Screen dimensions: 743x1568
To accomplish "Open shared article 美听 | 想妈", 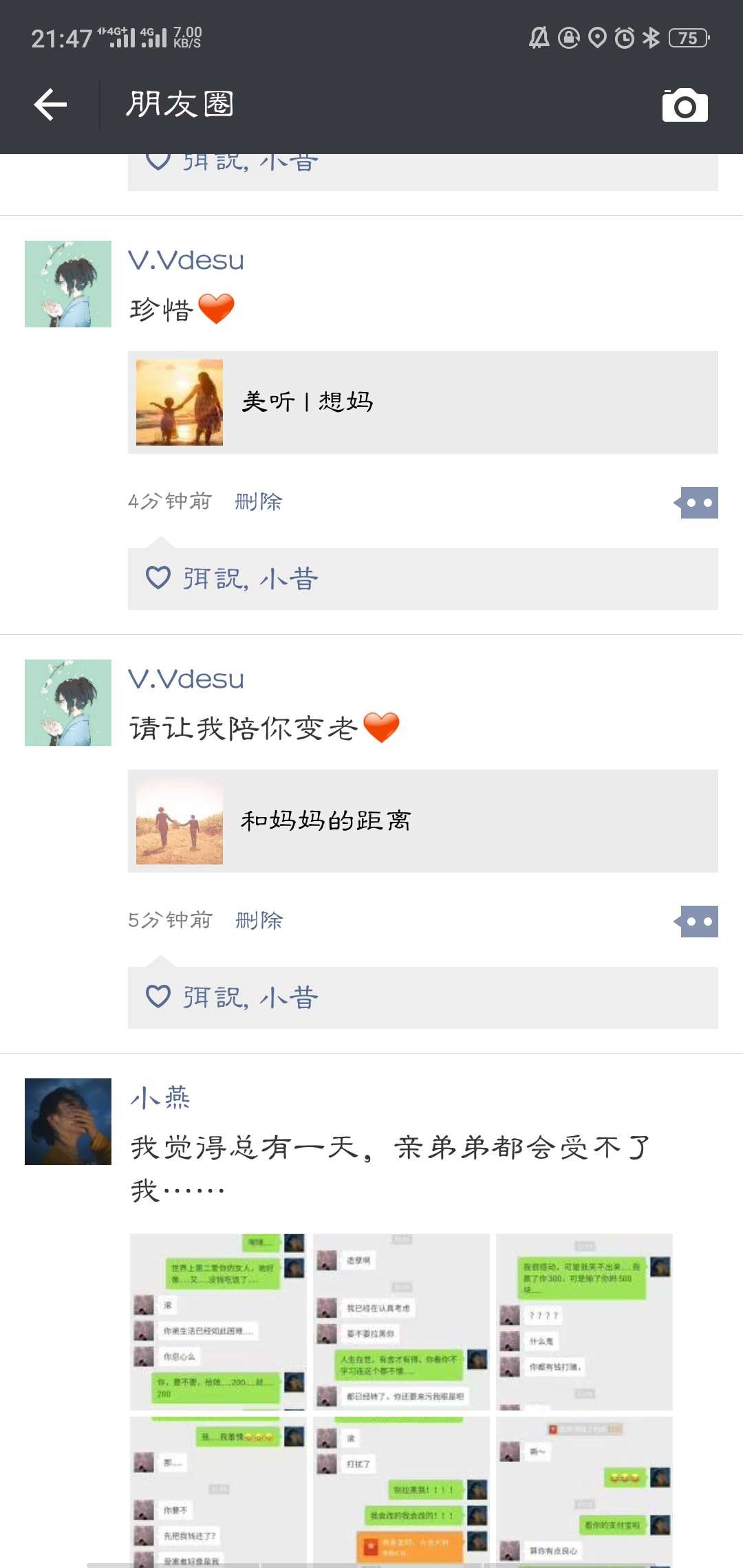I will [x=422, y=402].
